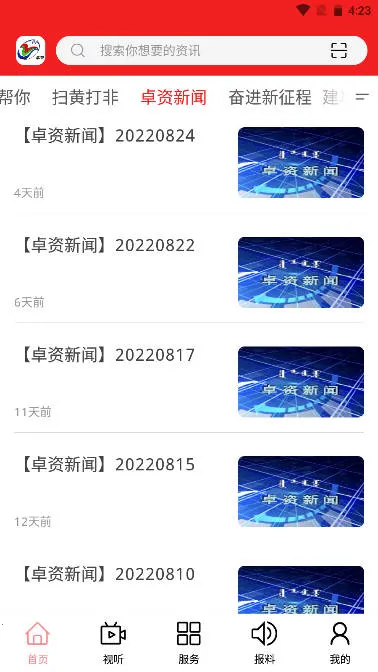The image size is (378, 672).
Task: Open 【卓资新闻】20220815 article
Action: [x=189, y=491]
